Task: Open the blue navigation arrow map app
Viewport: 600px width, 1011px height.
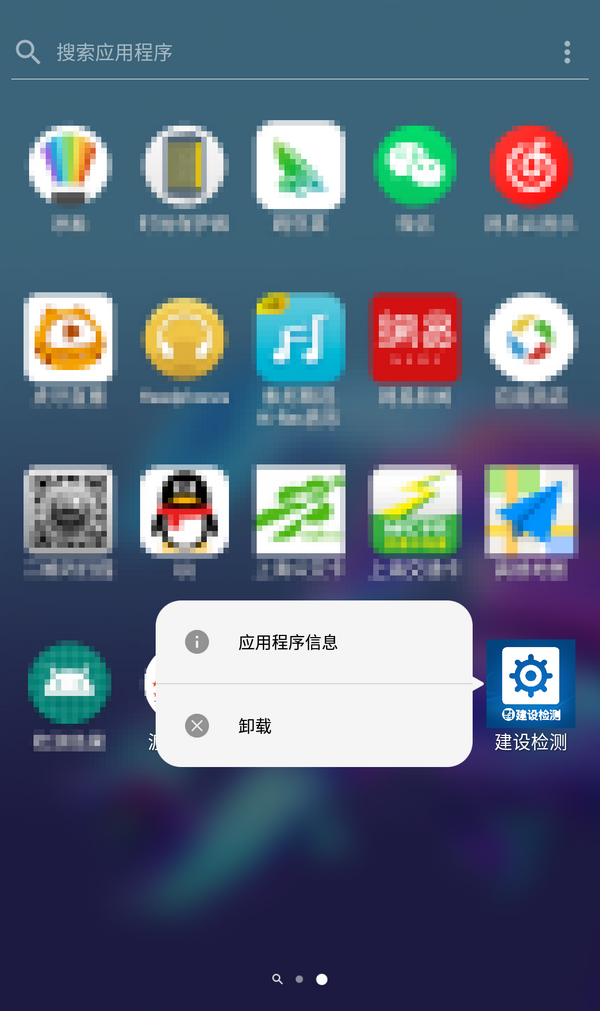Action: pos(530,510)
